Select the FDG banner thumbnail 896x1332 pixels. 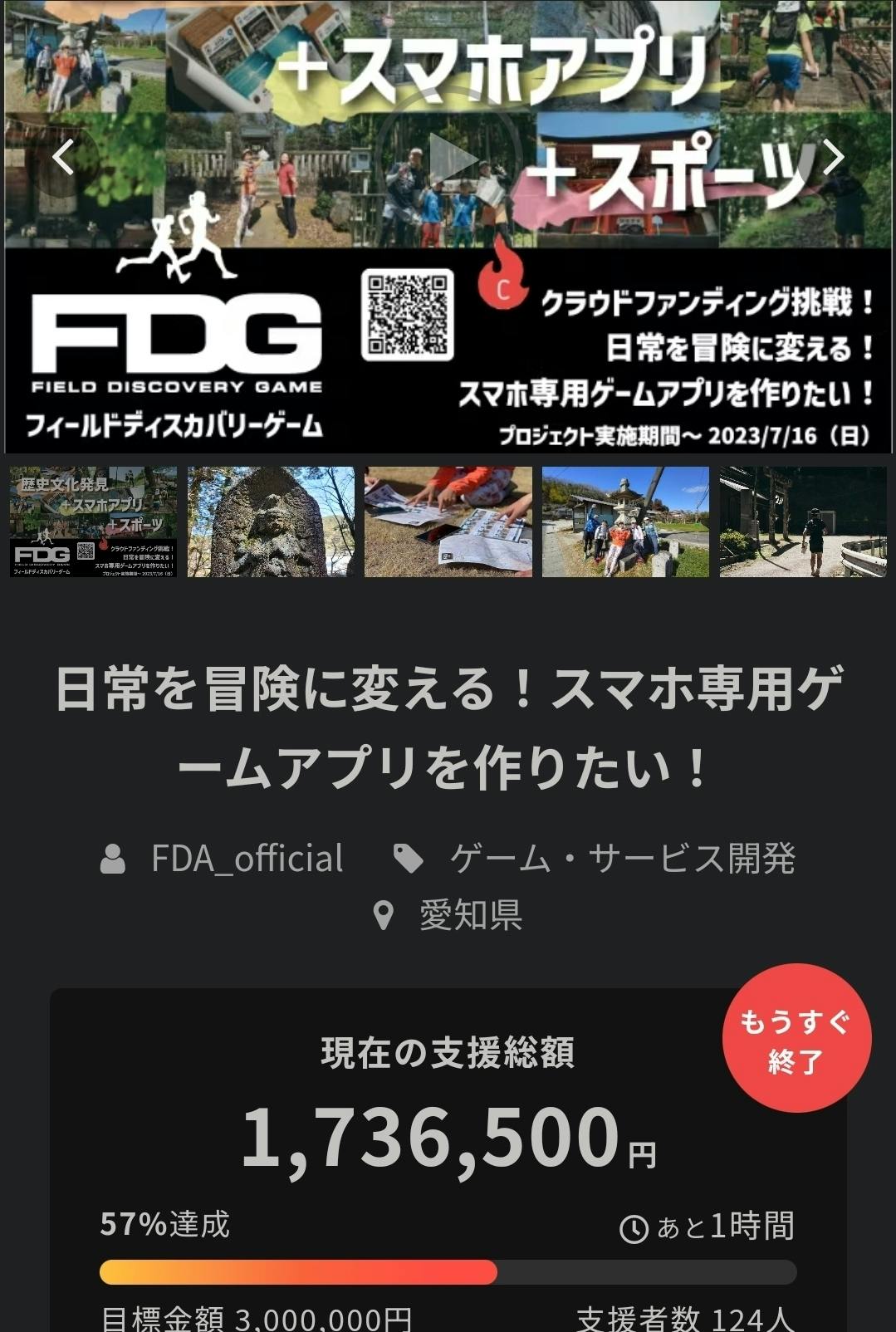94,522
